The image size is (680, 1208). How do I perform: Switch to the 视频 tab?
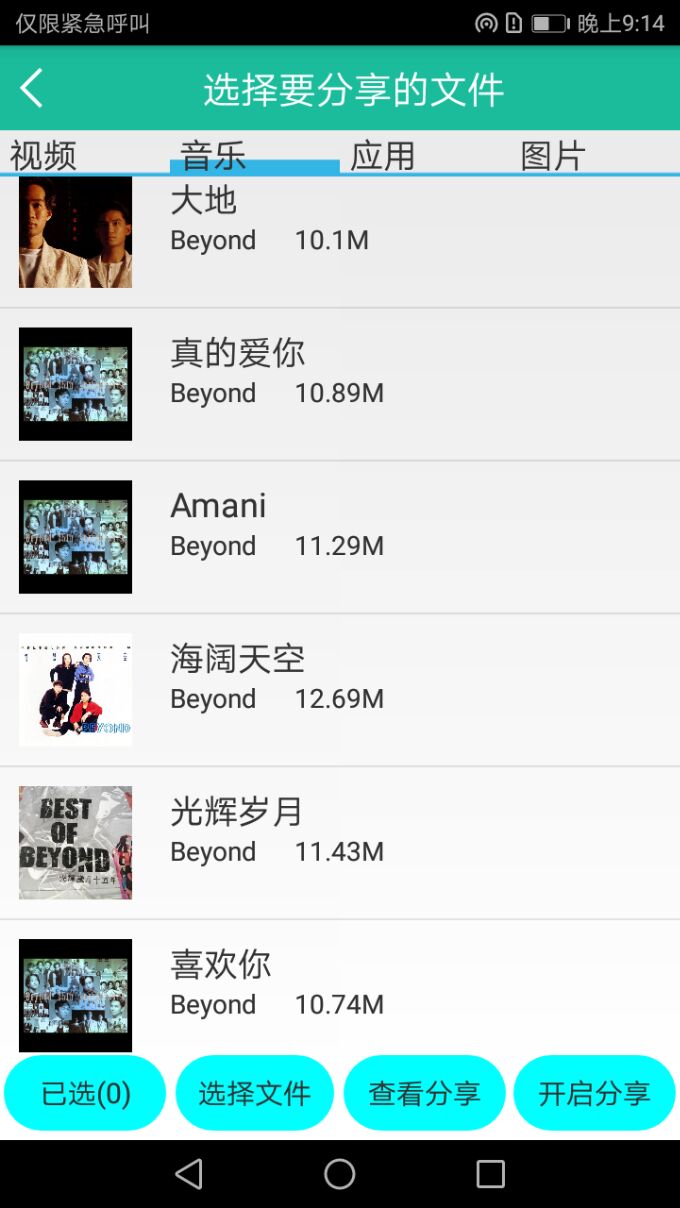click(44, 155)
